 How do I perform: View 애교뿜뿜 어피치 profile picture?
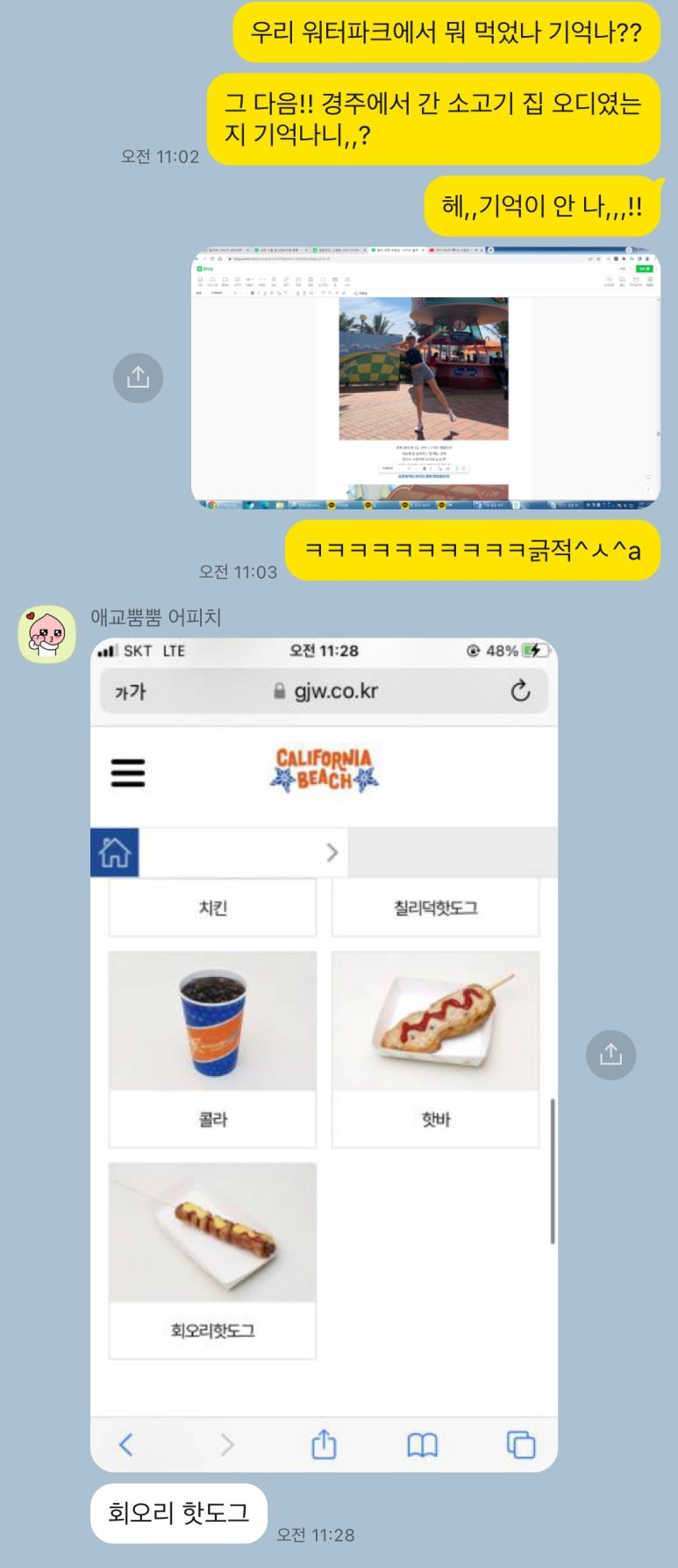tap(46, 634)
